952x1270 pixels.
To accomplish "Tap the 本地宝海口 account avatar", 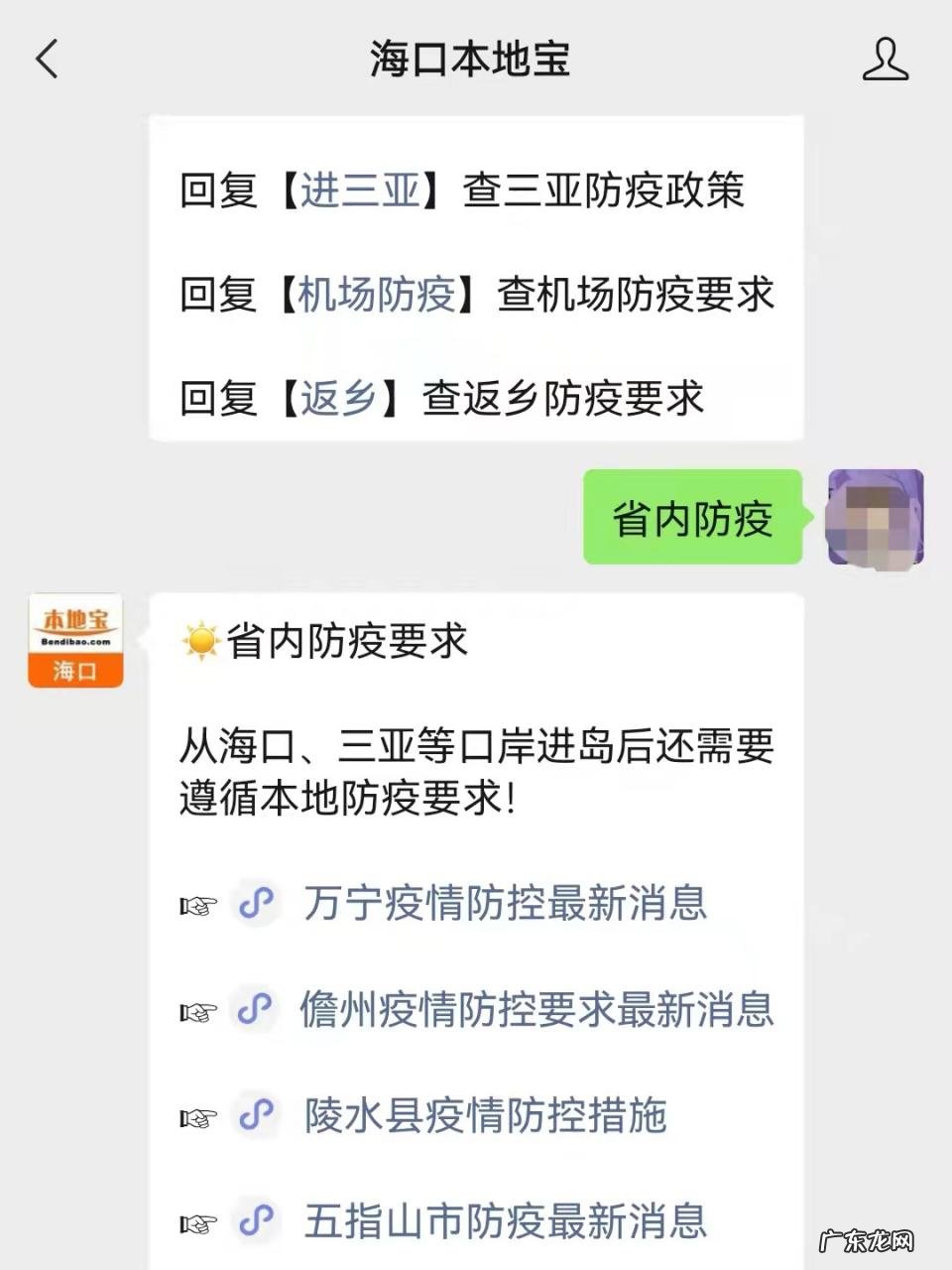I will (74, 640).
